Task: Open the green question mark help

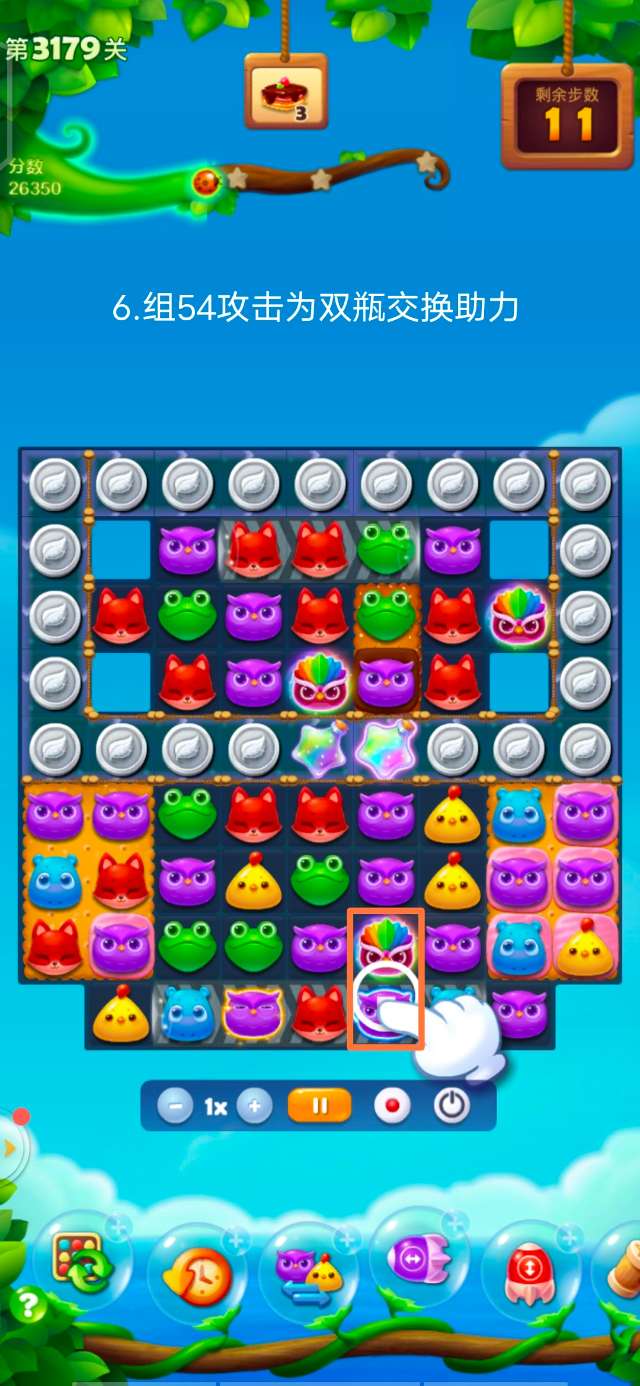Action: [28, 1306]
